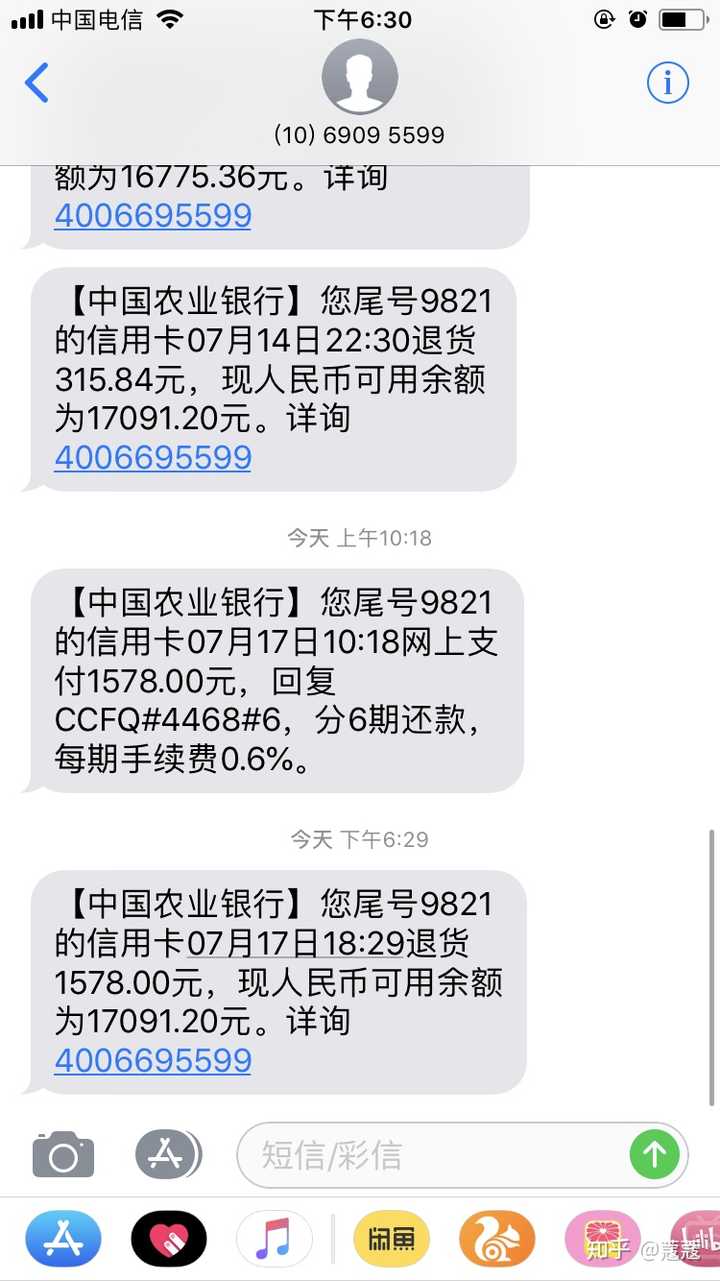Tap the green send arrow

(655, 1153)
